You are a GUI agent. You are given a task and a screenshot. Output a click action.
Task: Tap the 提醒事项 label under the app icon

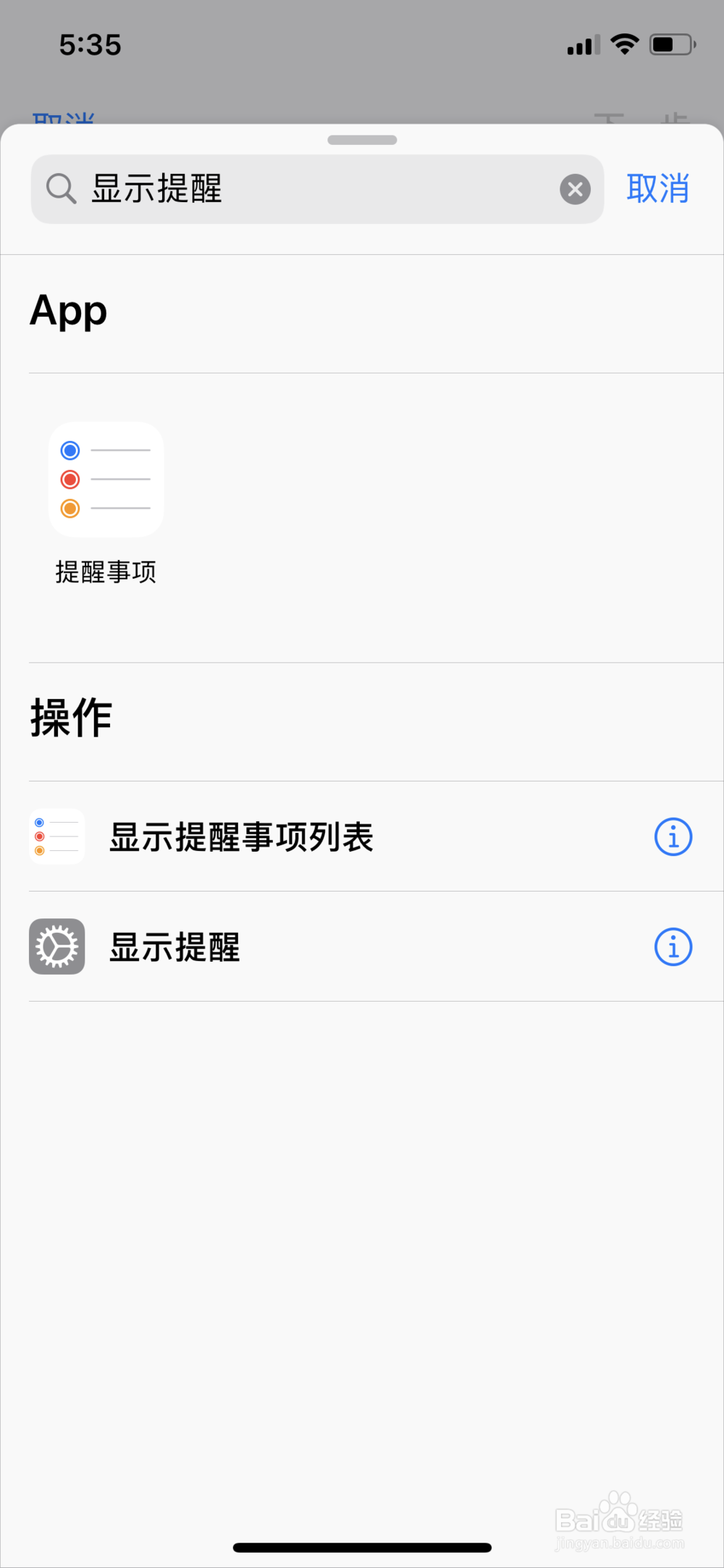pyautogui.click(x=106, y=572)
